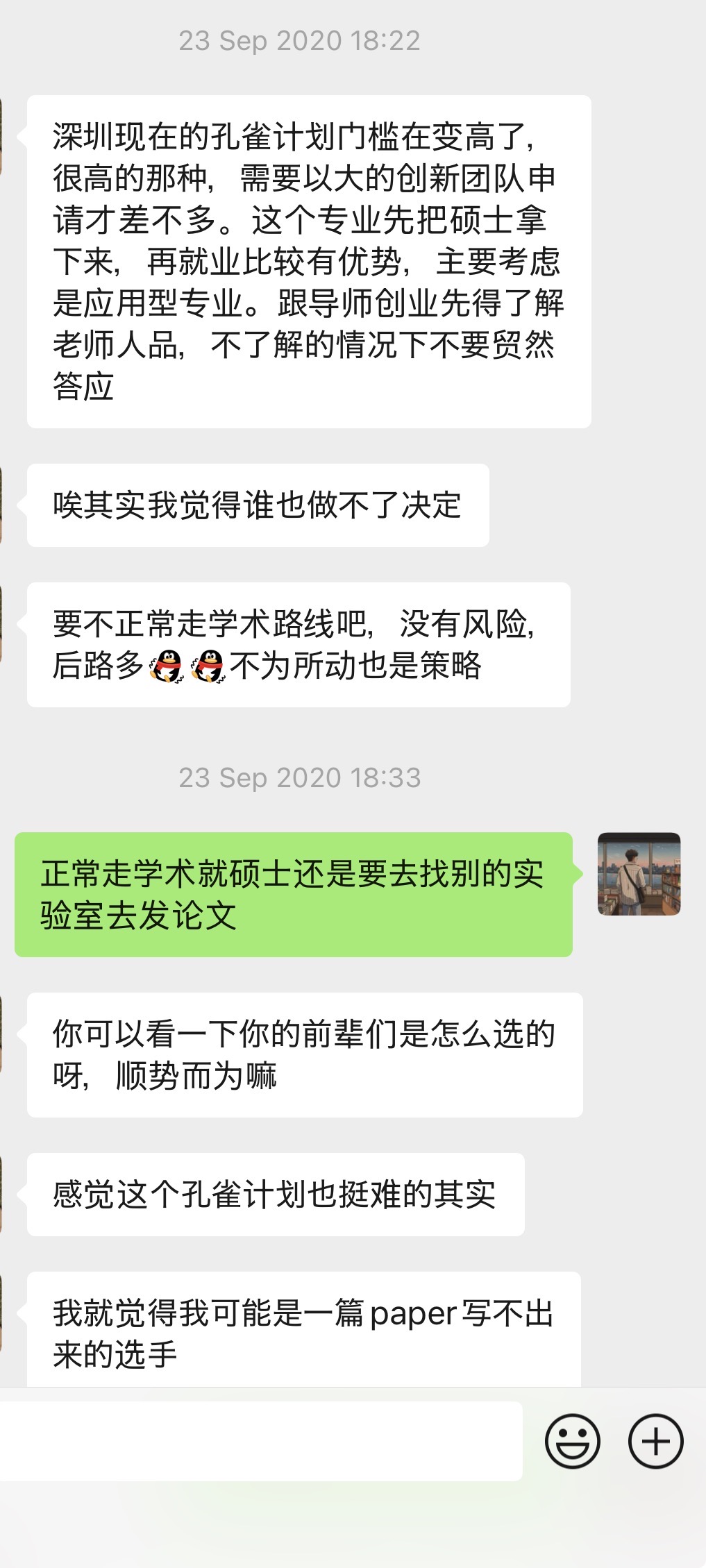Open the emoji sticker panel
This screenshot has width=706, height=1568.
[x=572, y=1441]
